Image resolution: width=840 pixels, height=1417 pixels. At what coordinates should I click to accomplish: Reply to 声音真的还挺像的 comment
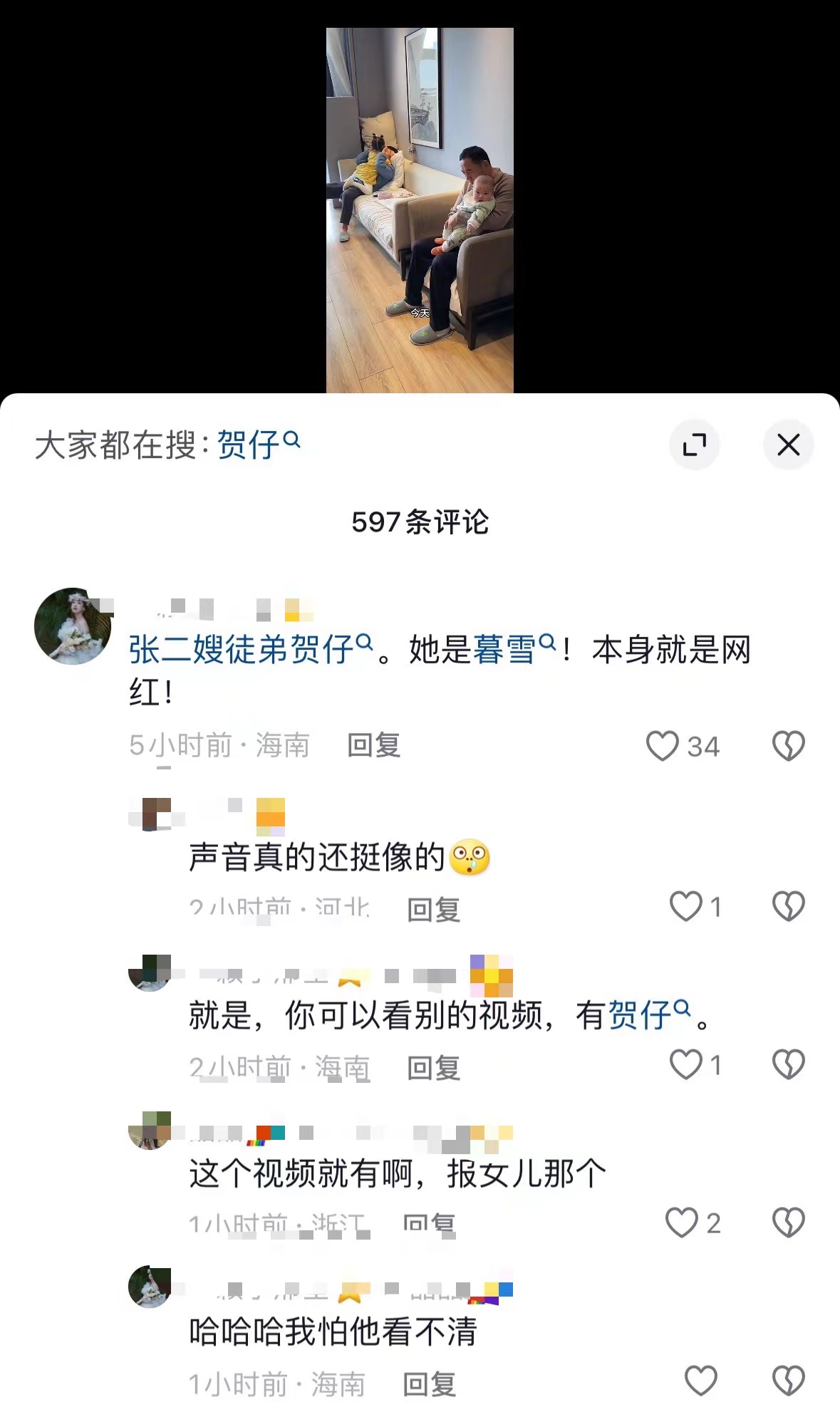434,910
